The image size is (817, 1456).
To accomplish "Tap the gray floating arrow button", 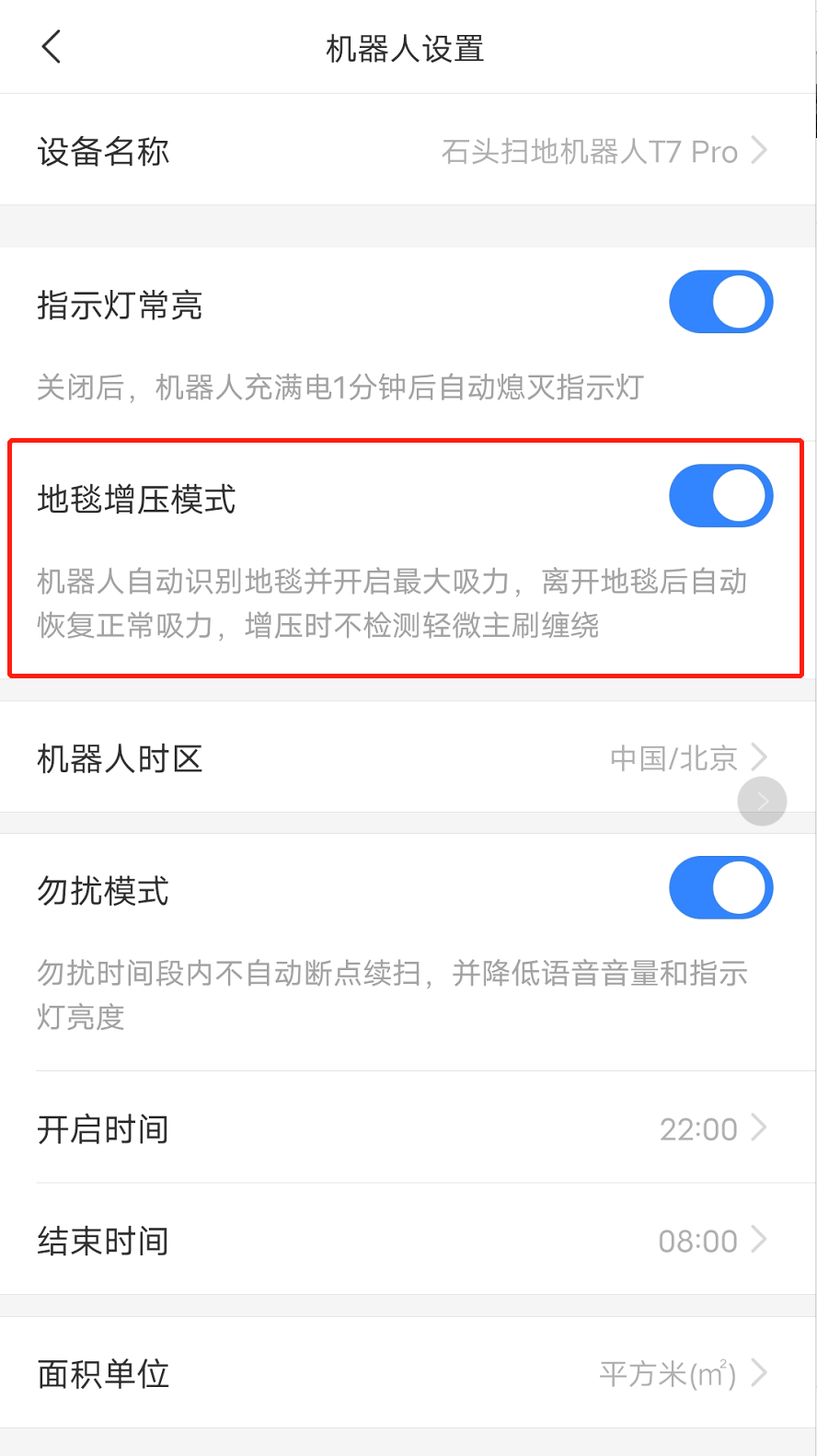I will tap(762, 801).
